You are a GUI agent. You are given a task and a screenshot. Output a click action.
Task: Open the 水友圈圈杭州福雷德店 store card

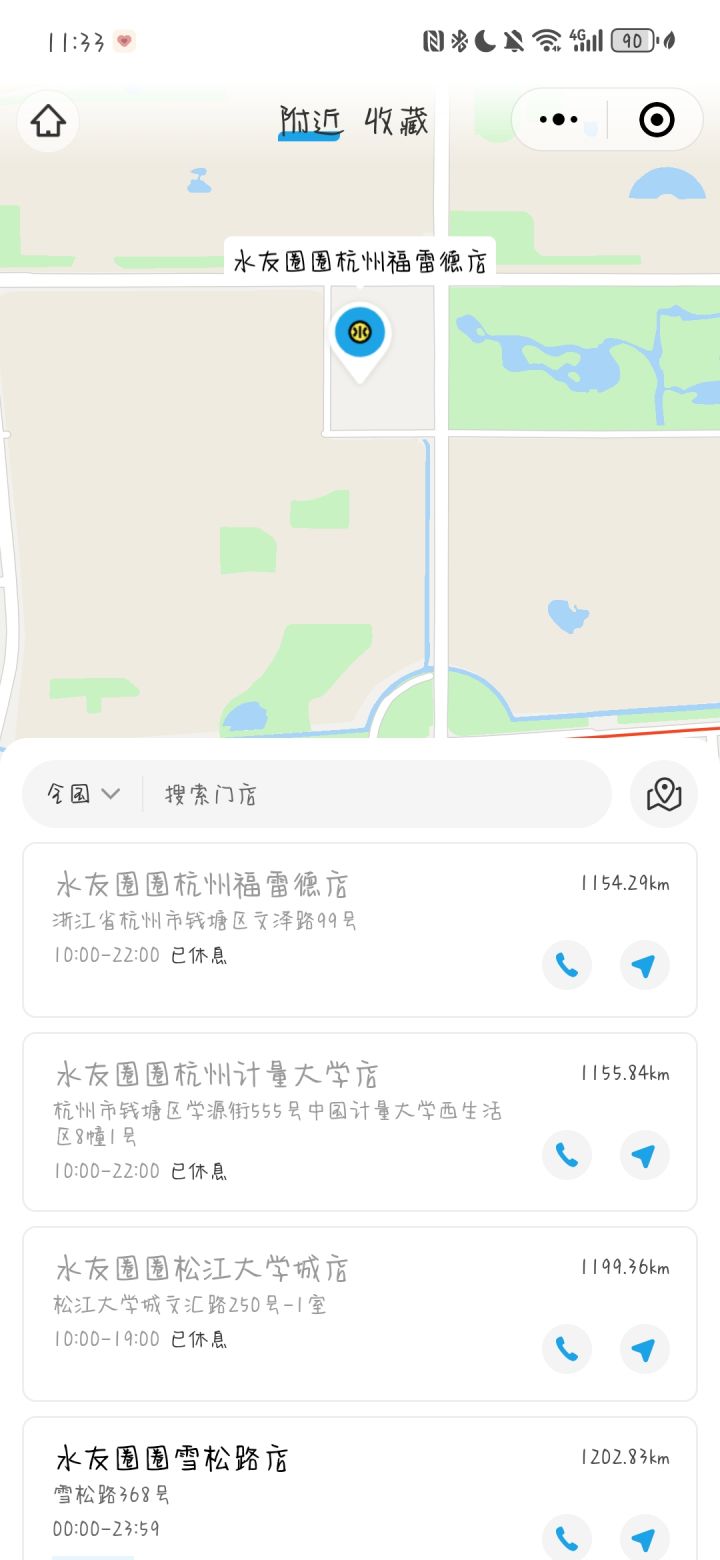click(360, 930)
